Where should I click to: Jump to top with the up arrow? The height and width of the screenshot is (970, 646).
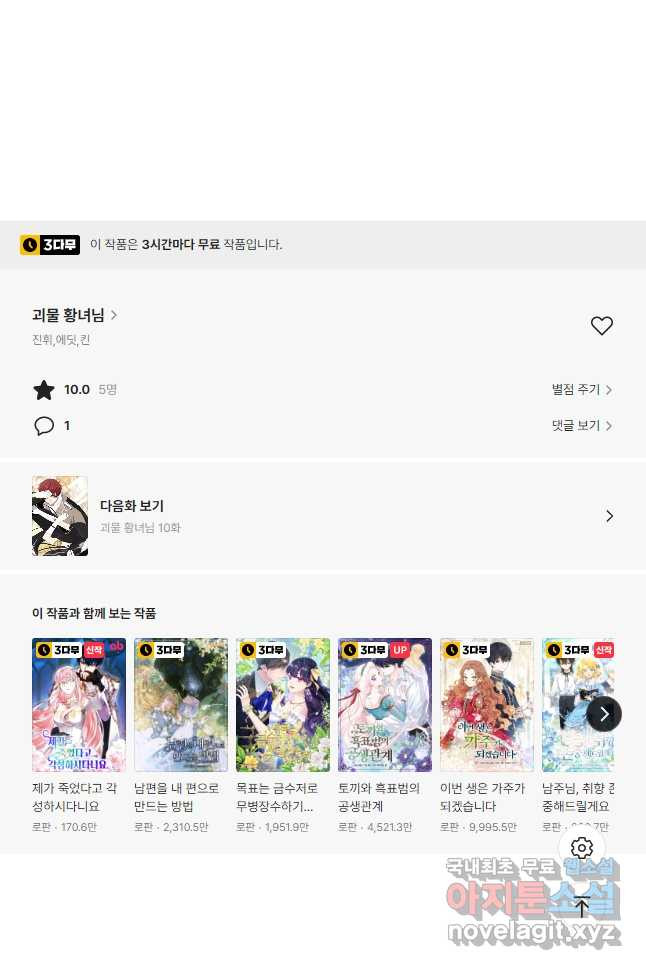tap(582, 907)
